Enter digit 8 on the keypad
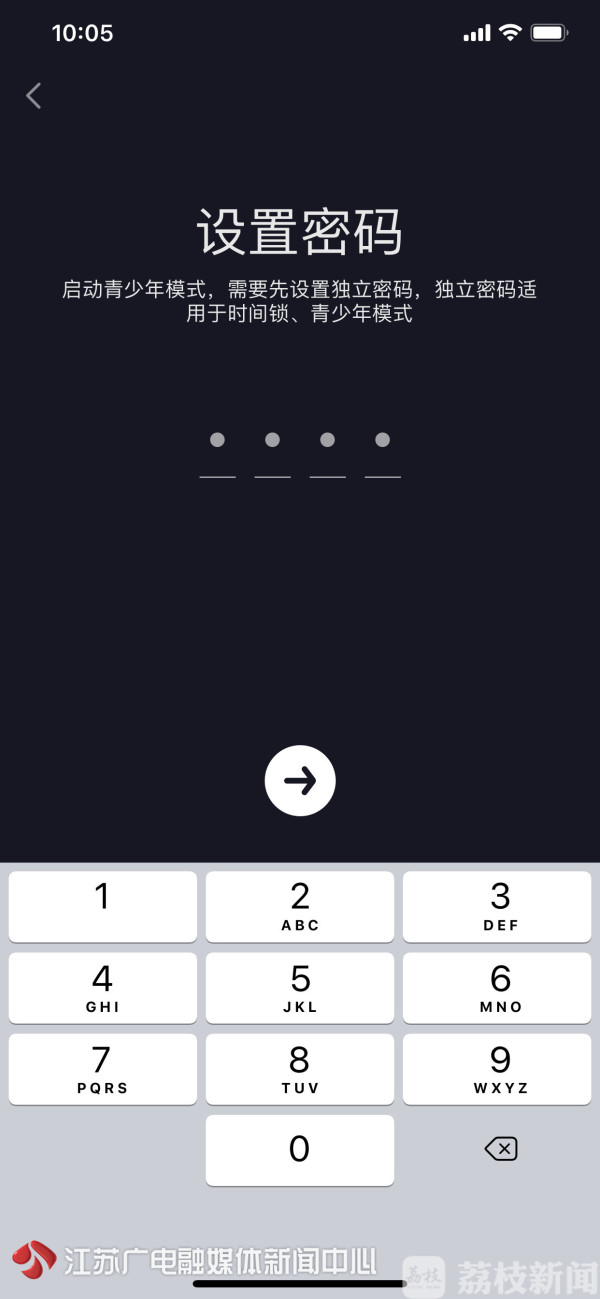 point(300,1068)
